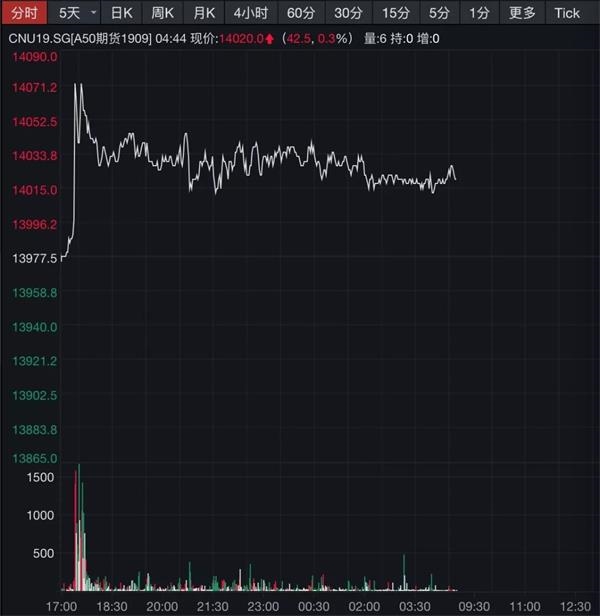Select the 周K chart tab
This screenshot has width=600, height=616.
(163, 13)
